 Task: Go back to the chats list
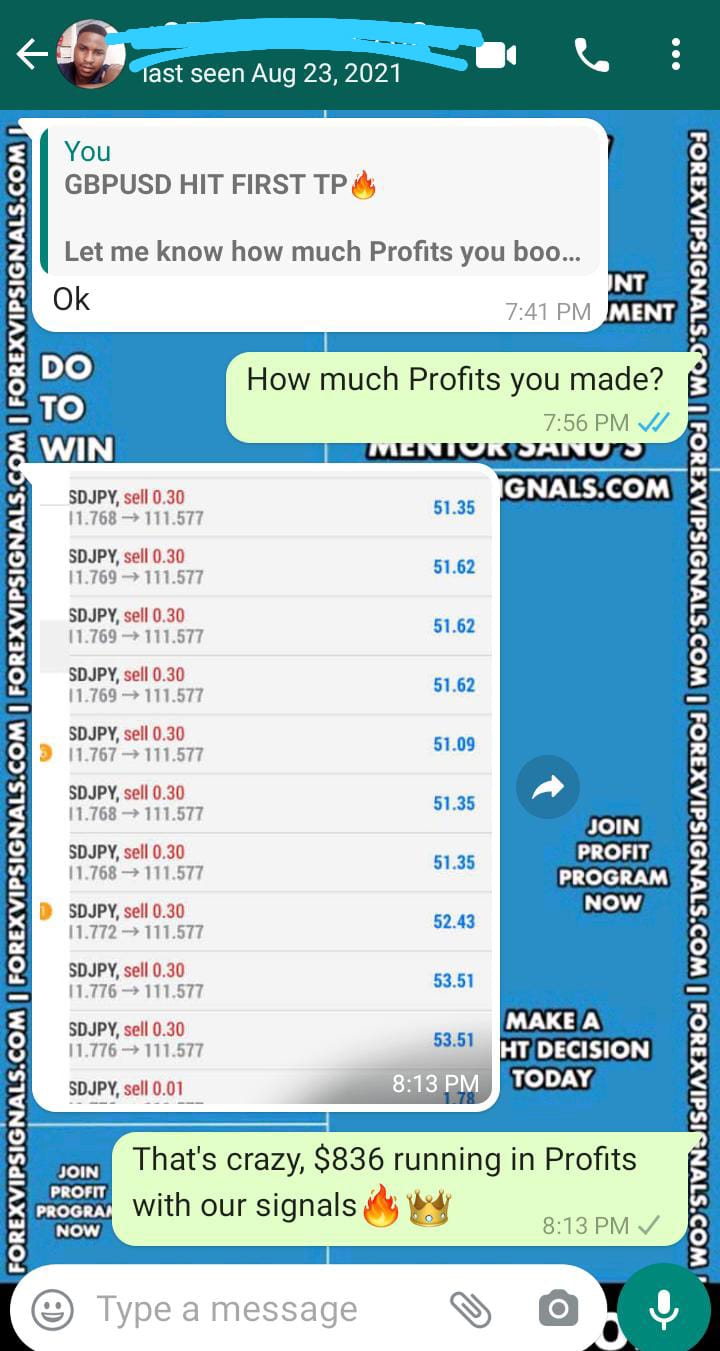click(x=30, y=55)
